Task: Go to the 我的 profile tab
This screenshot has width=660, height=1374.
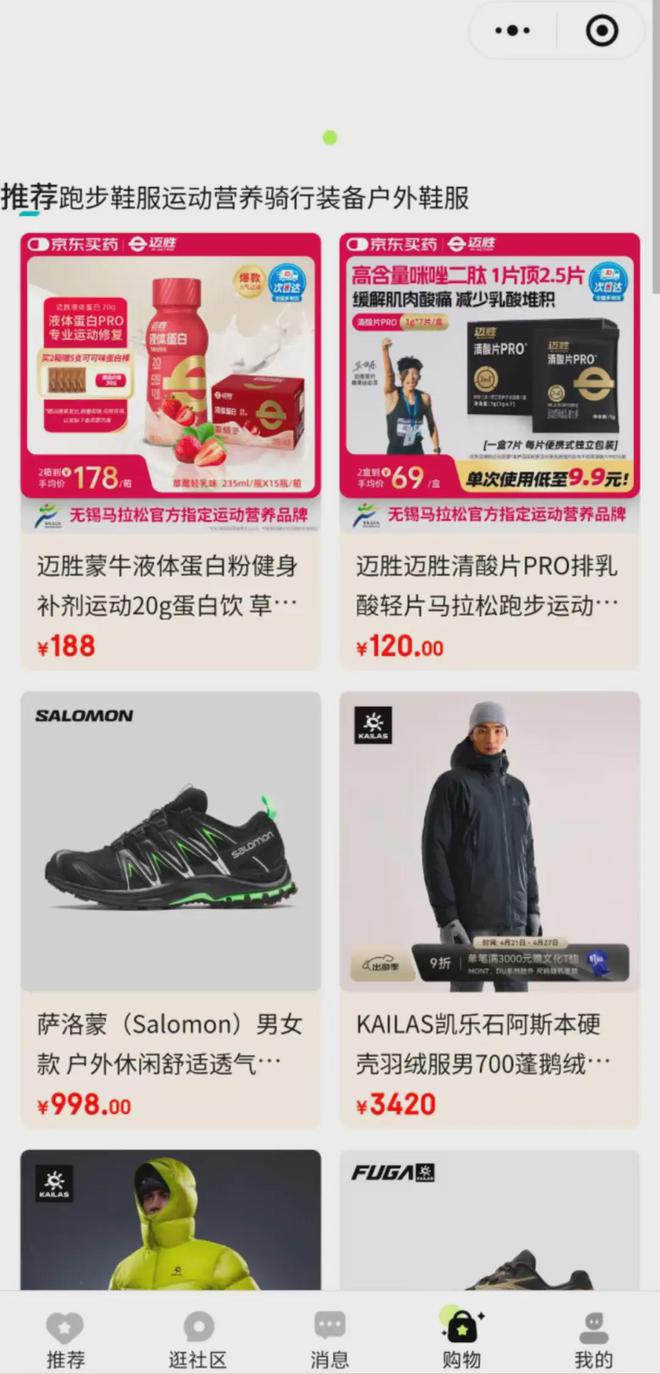Action: (593, 1340)
